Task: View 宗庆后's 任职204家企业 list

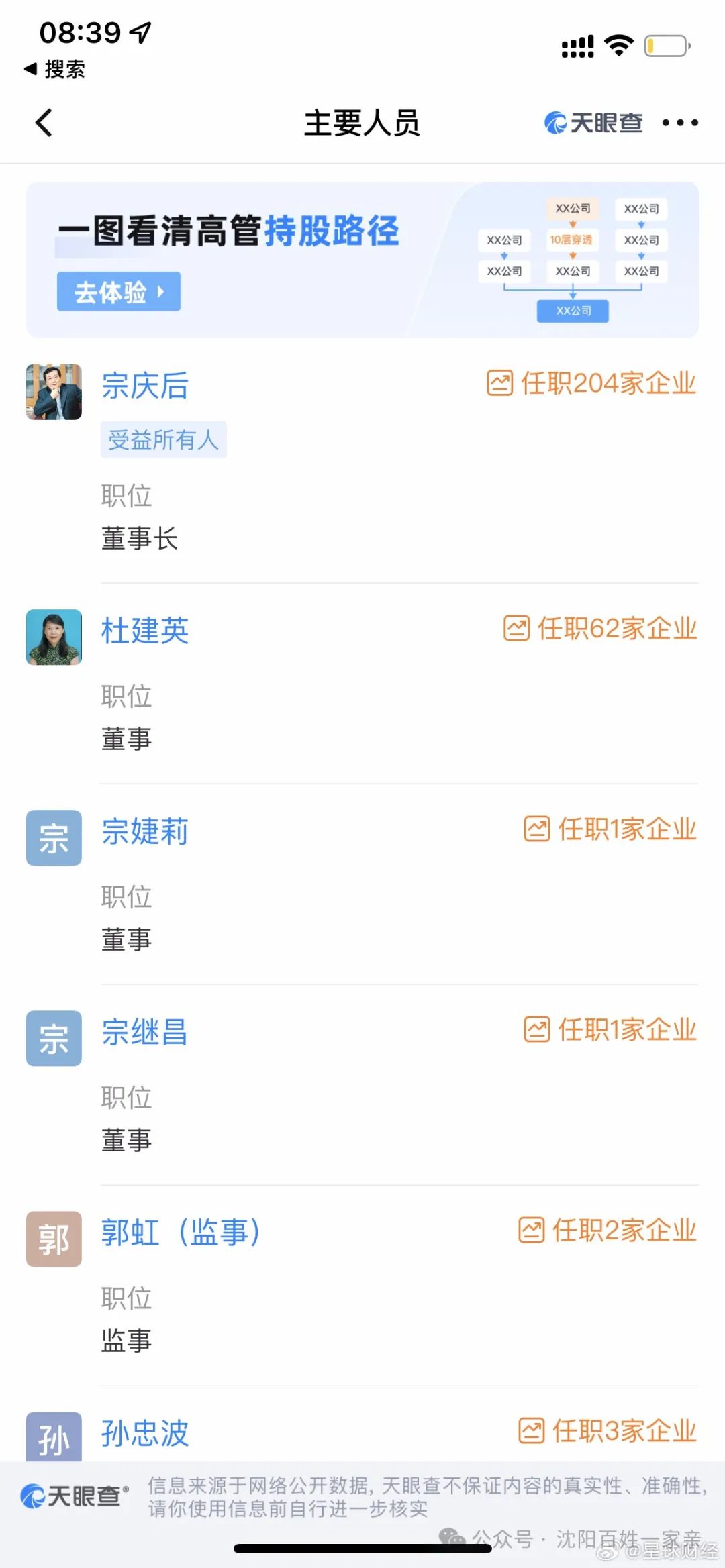Action: pos(591,383)
